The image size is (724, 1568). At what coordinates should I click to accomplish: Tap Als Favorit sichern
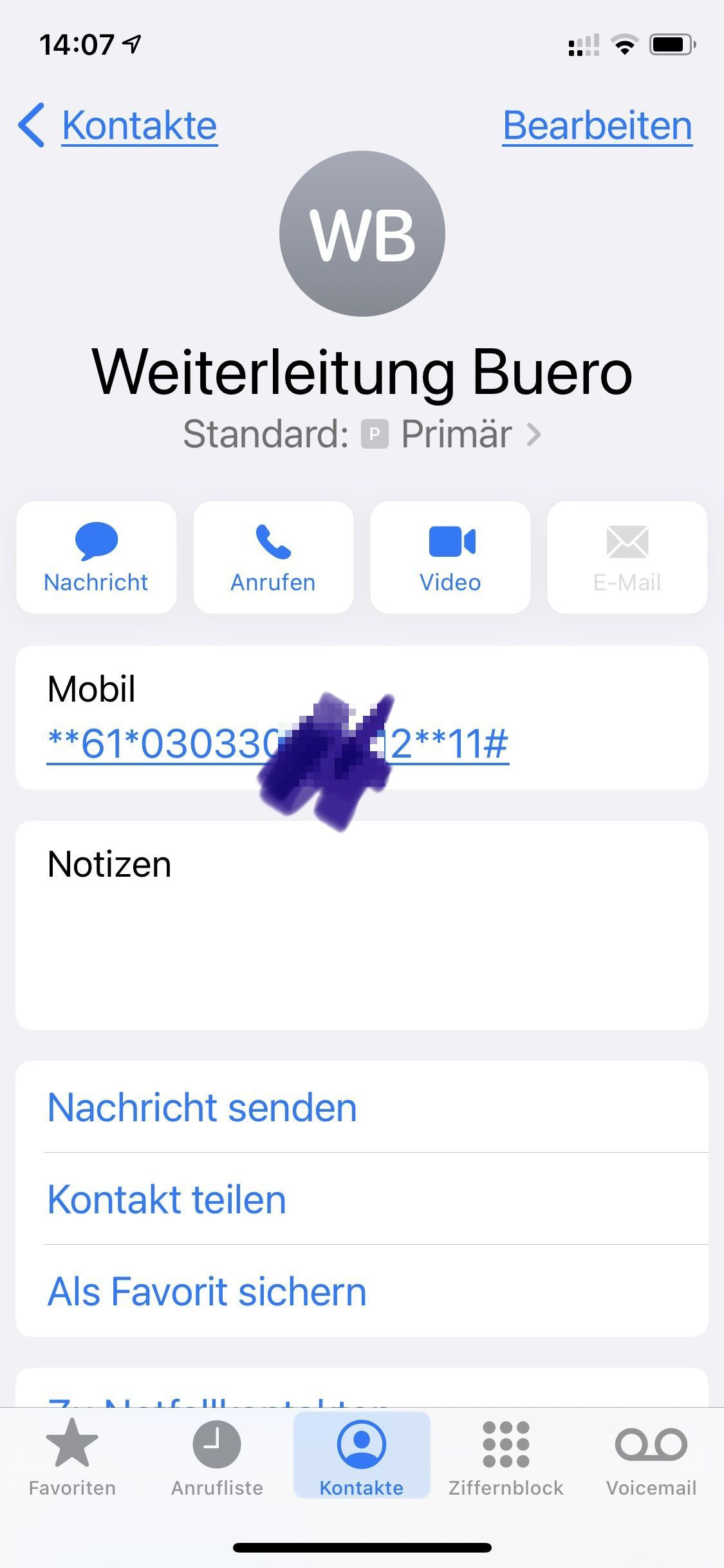coord(207,1291)
